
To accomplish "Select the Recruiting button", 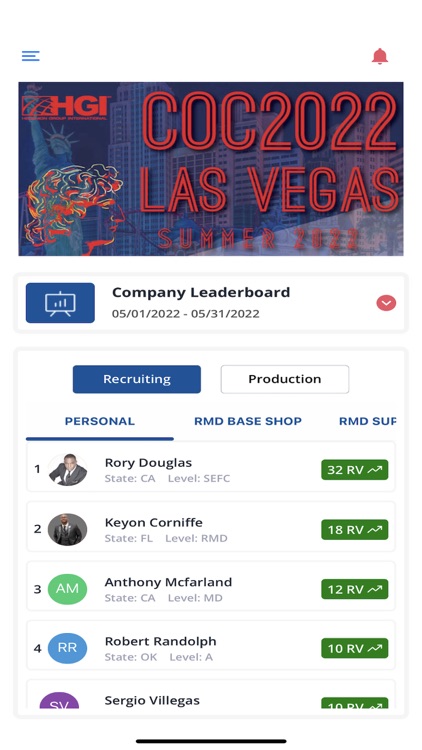I will tap(137, 379).
